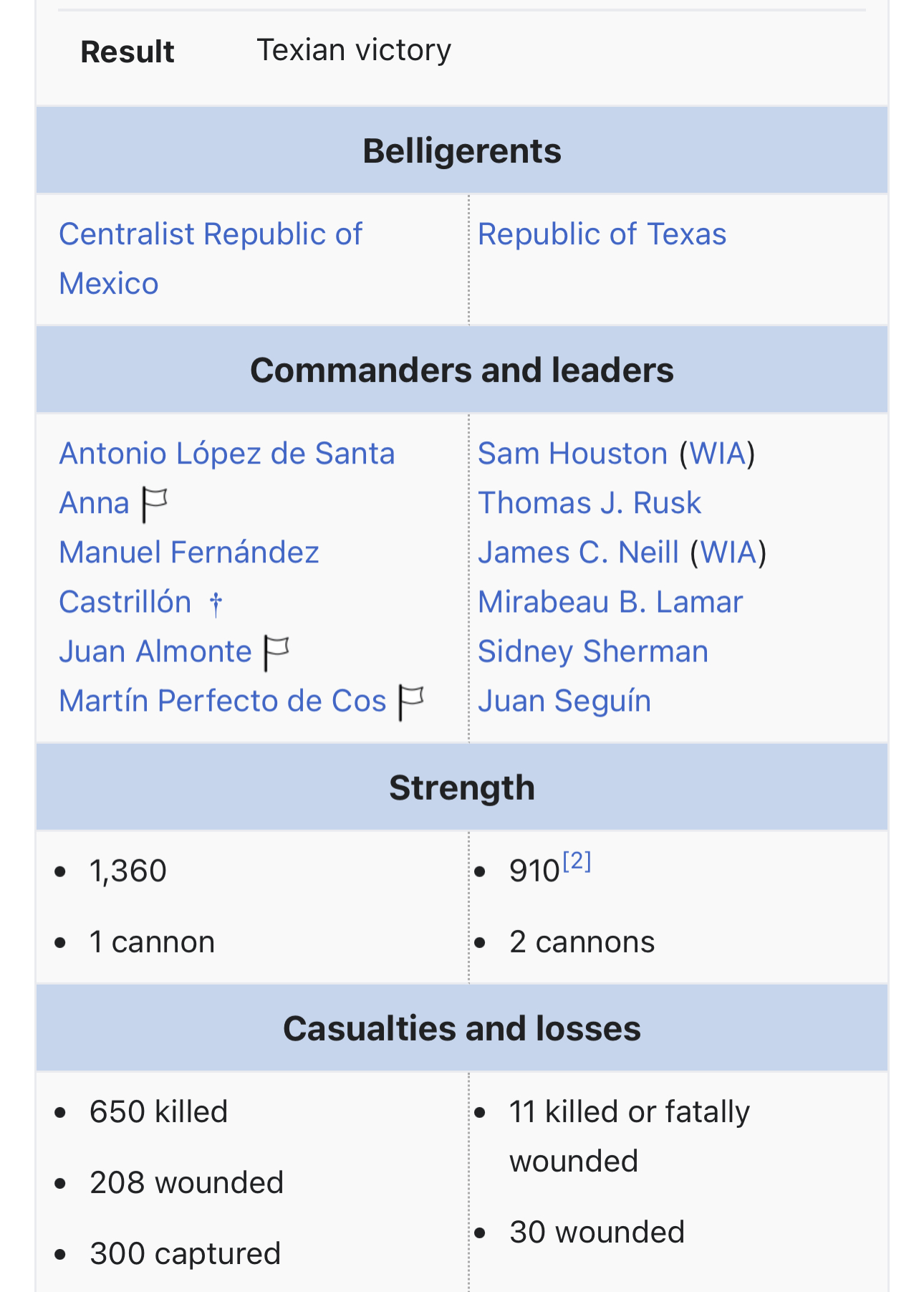View the James C. Neill article
This screenshot has height=1292, width=924.
tap(578, 553)
